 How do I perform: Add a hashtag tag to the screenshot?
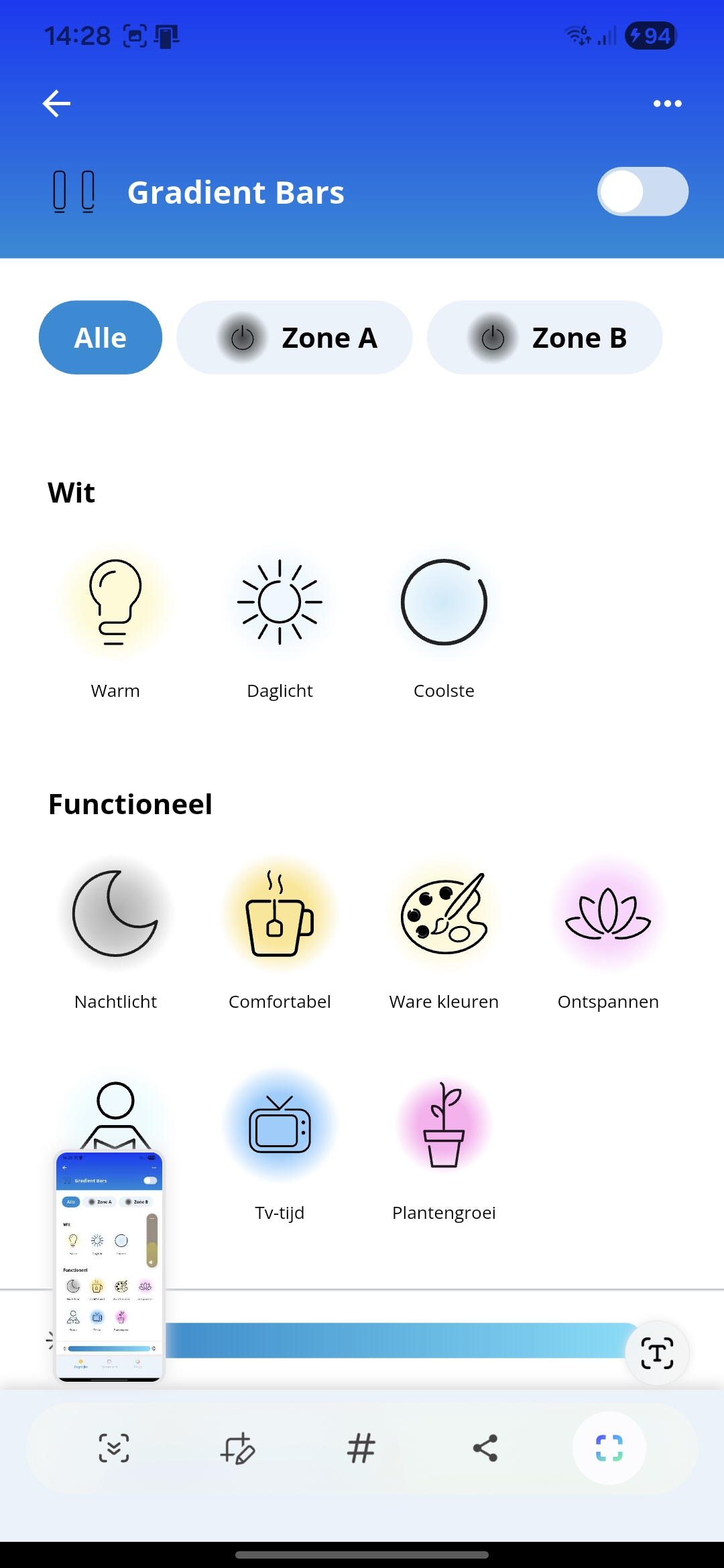point(361,1449)
